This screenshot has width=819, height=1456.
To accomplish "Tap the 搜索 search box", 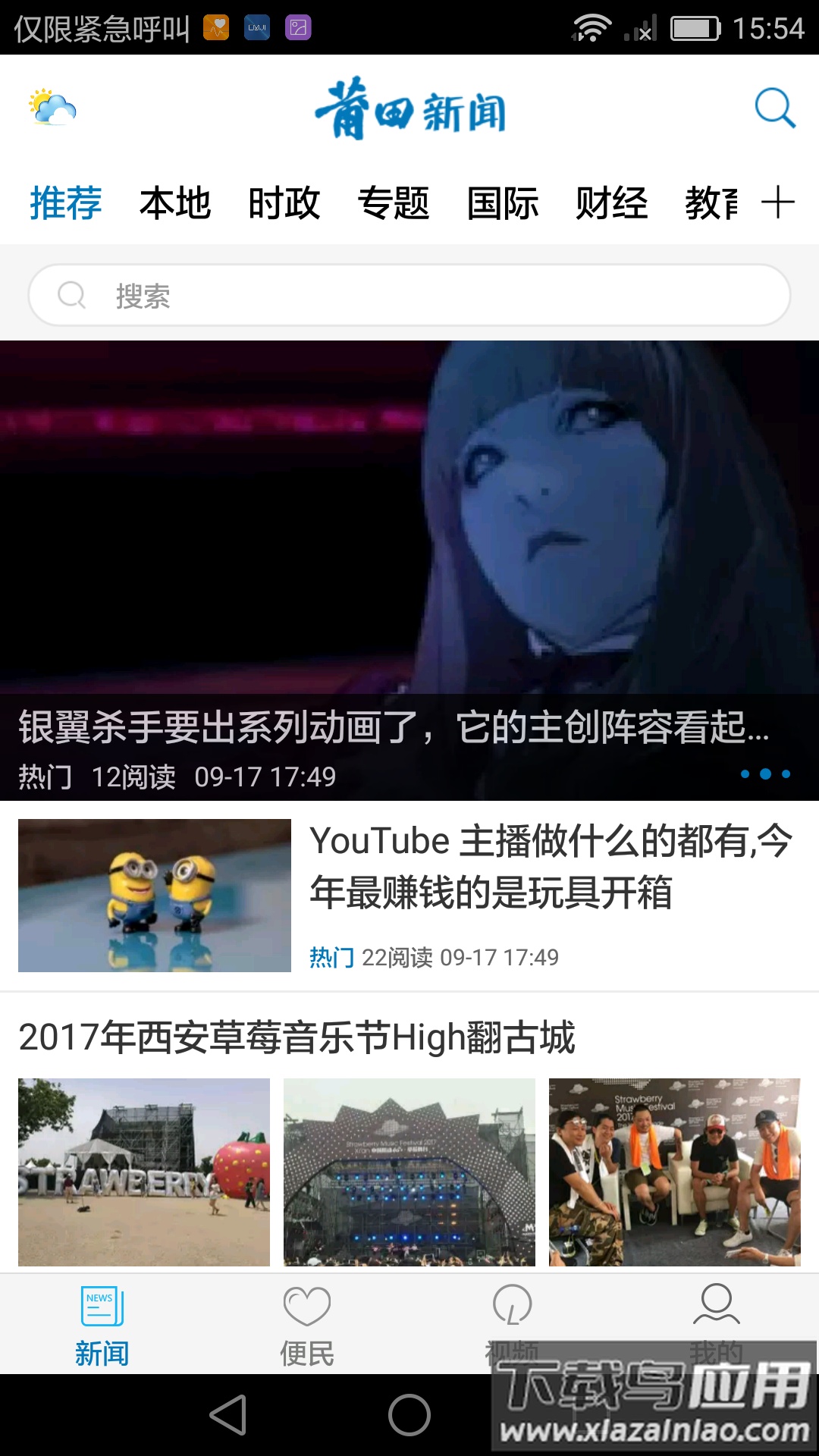I will [409, 296].
